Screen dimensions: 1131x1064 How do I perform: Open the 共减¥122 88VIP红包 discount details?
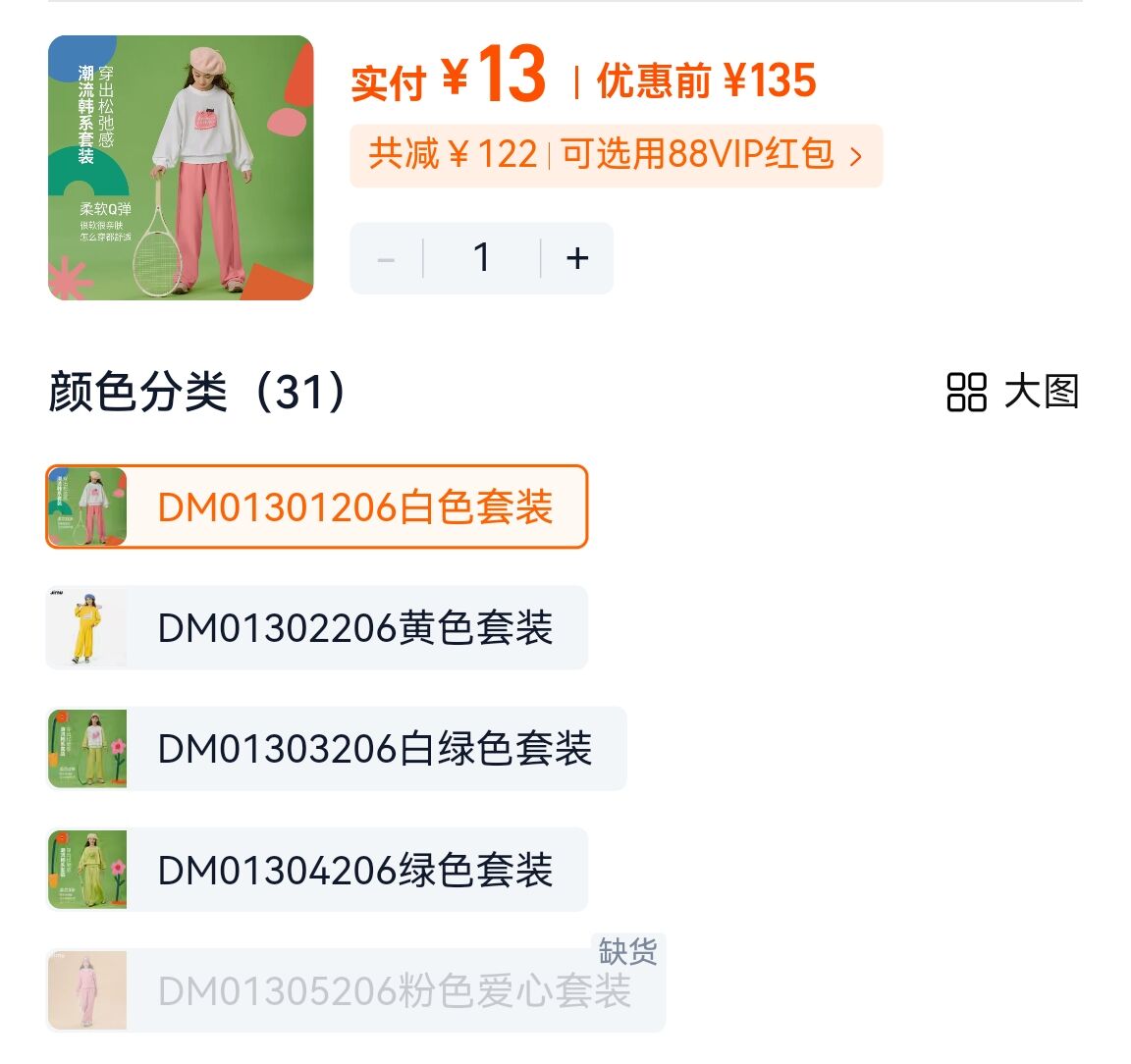pyautogui.click(x=616, y=155)
